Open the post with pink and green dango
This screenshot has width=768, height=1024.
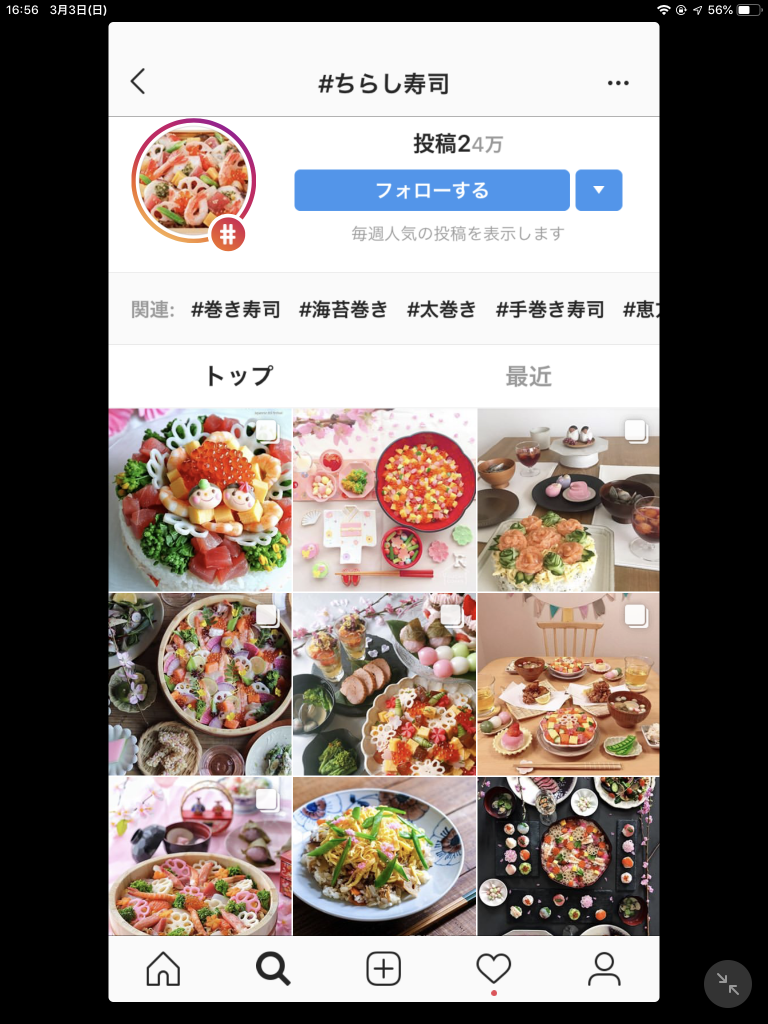(384, 684)
